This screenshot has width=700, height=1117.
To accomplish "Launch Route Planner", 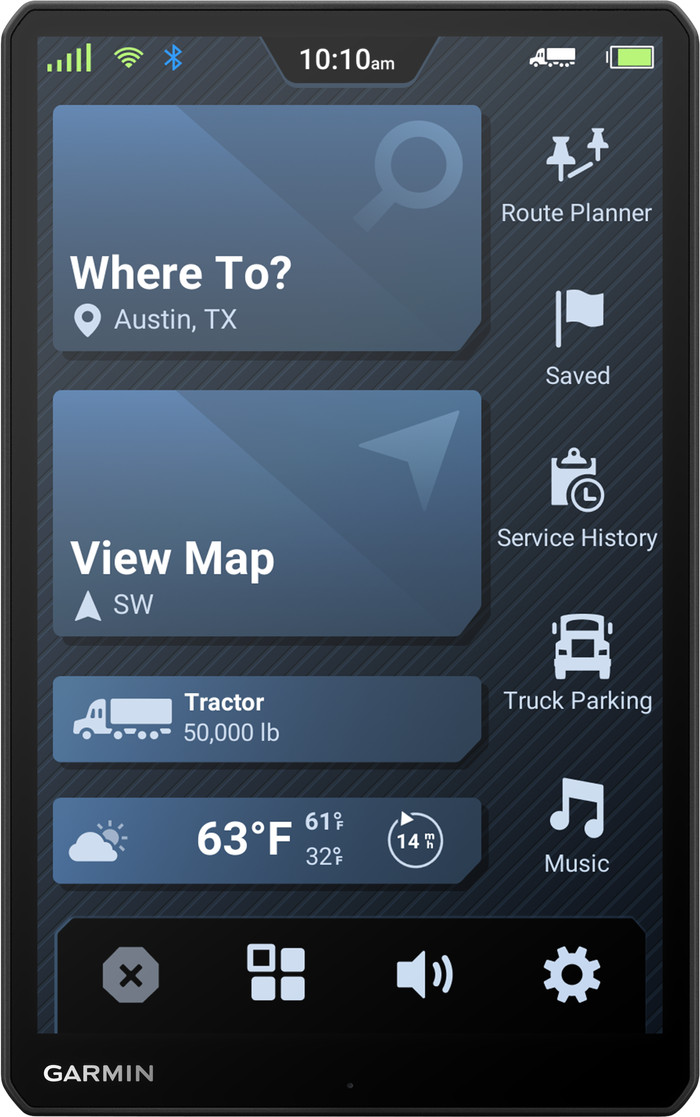I will [x=576, y=177].
